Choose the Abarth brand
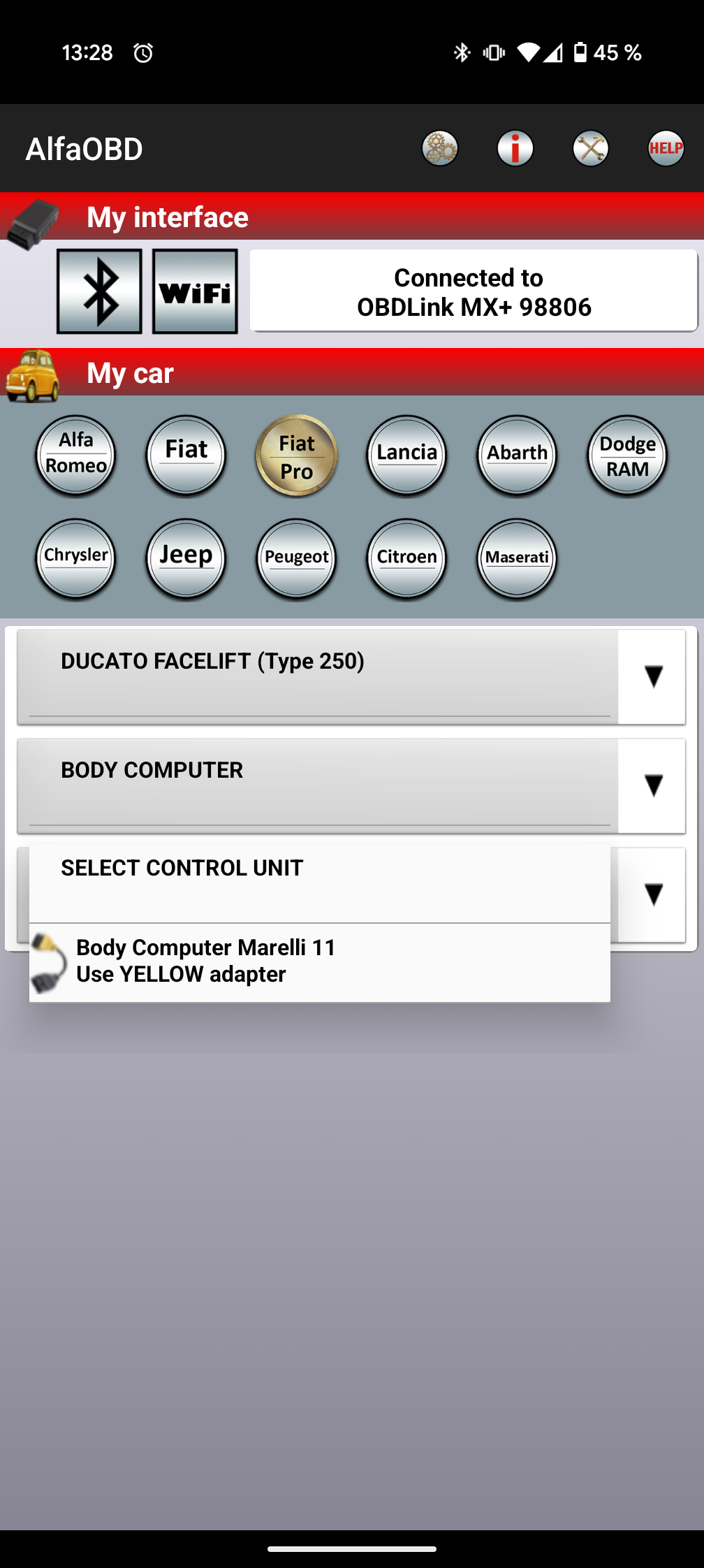Viewport: 704px width, 1568px height. pos(517,456)
